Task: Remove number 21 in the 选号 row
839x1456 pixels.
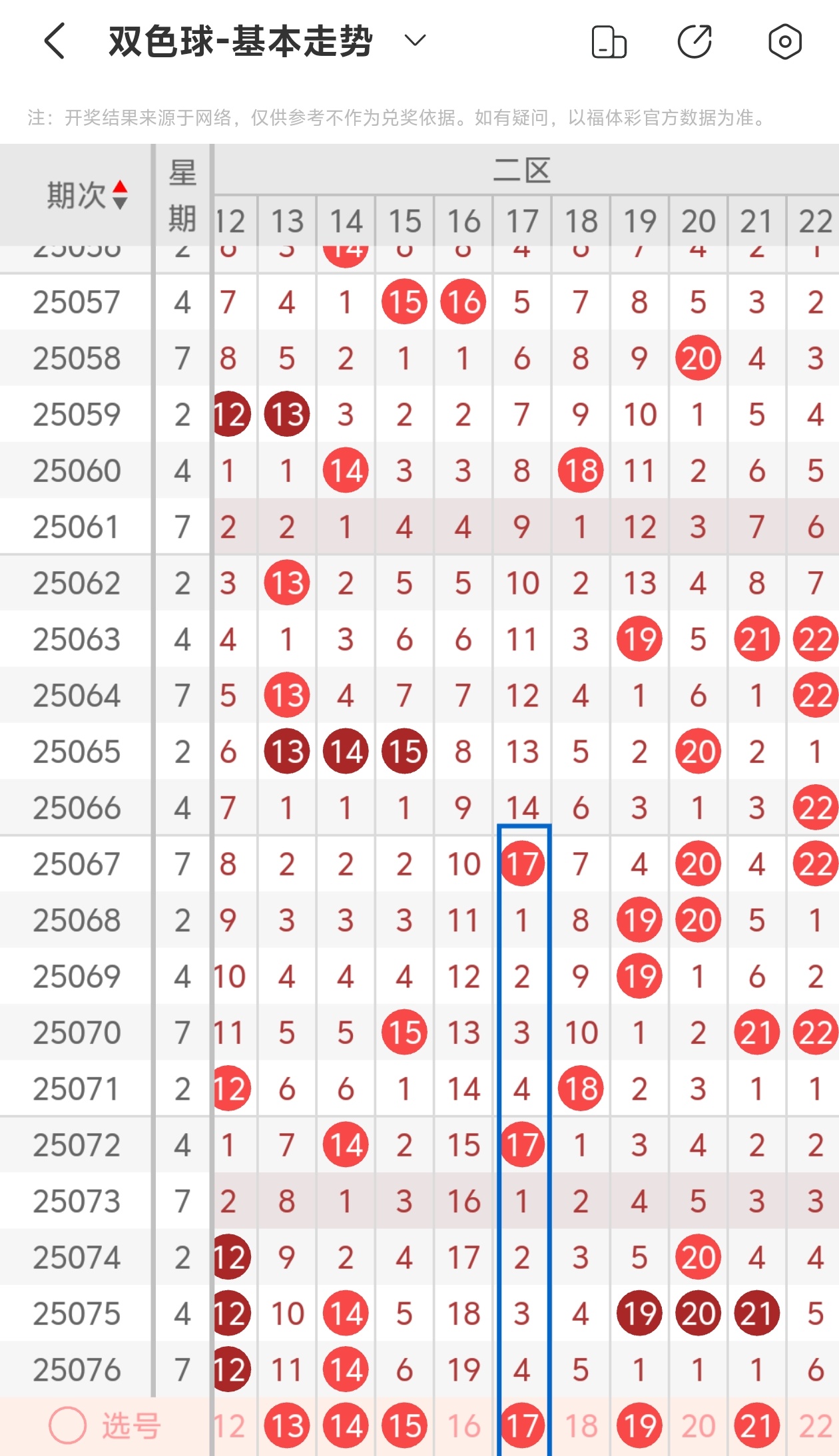Action: (756, 1426)
